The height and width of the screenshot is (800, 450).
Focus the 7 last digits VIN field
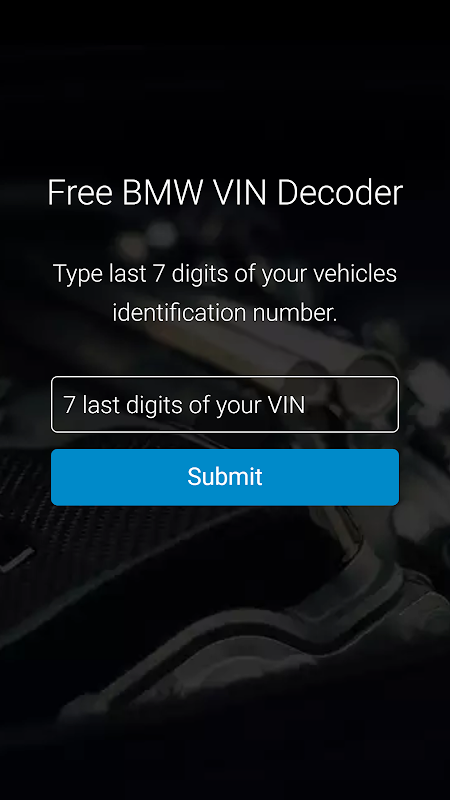coord(224,405)
